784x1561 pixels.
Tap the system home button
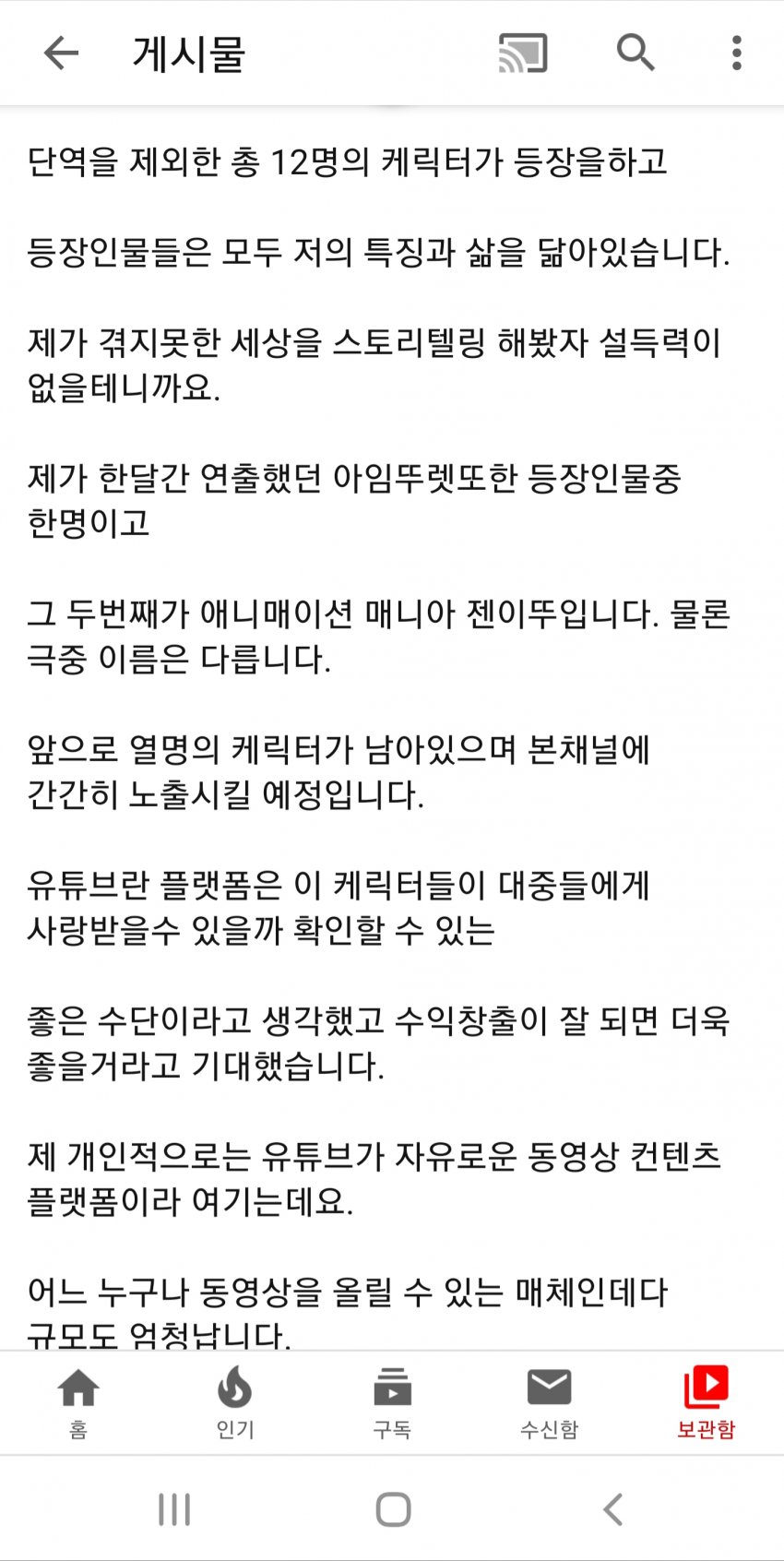[393, 1510]
